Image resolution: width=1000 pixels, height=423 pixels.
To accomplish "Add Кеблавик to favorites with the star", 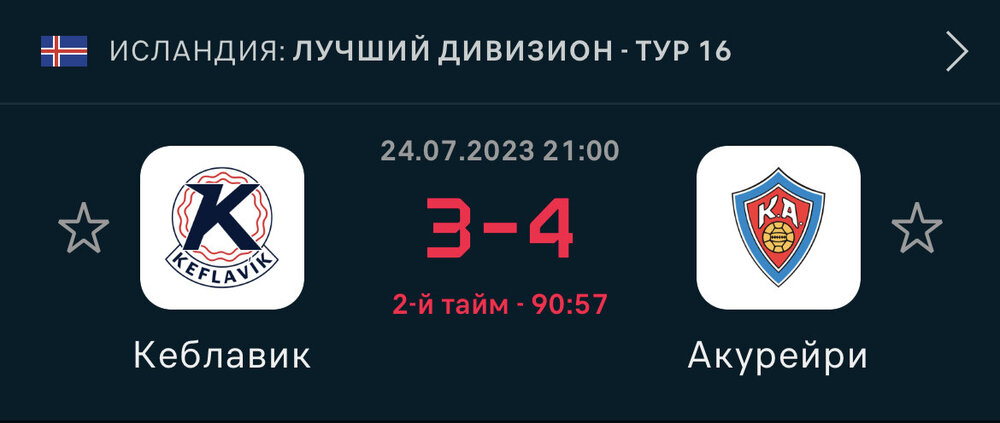I will coord(84,228).
